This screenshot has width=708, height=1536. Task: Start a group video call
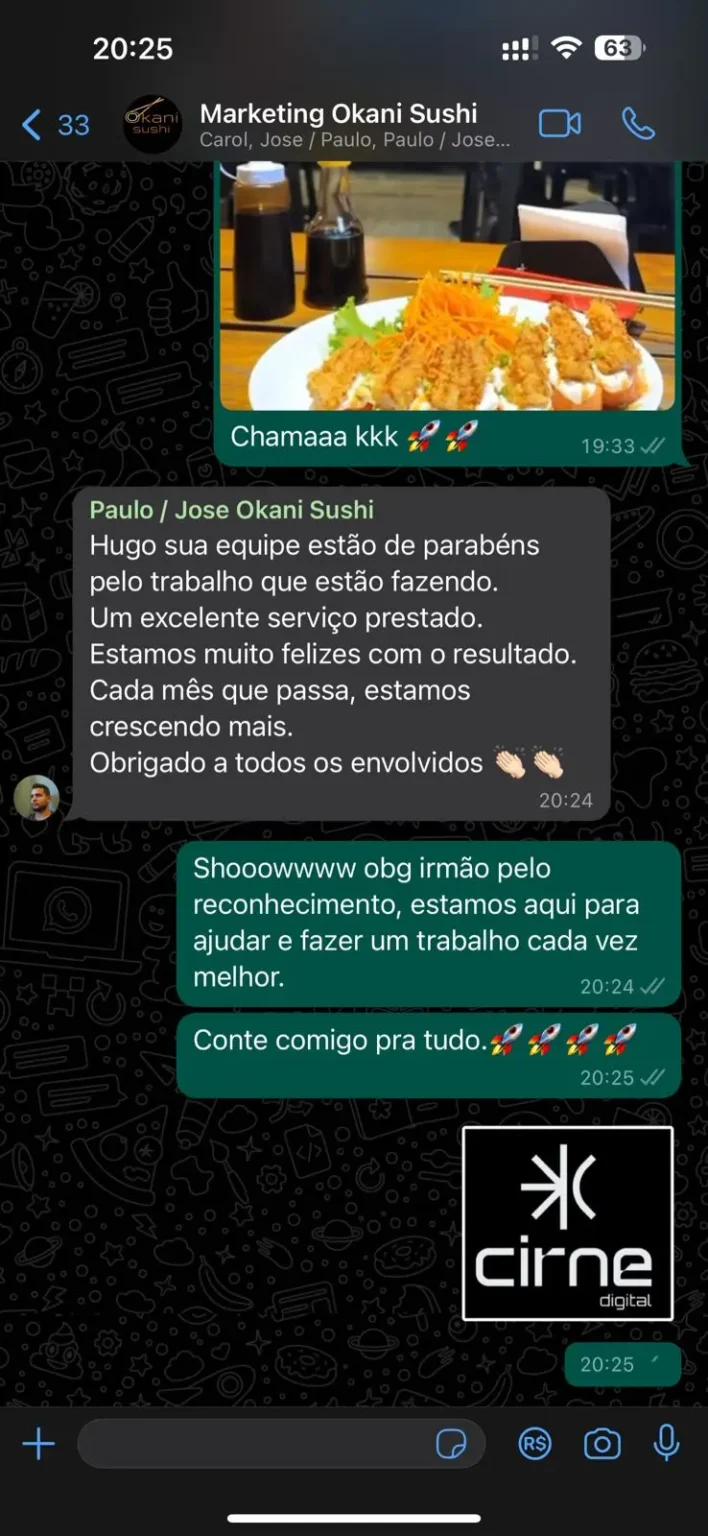point(560,124)
